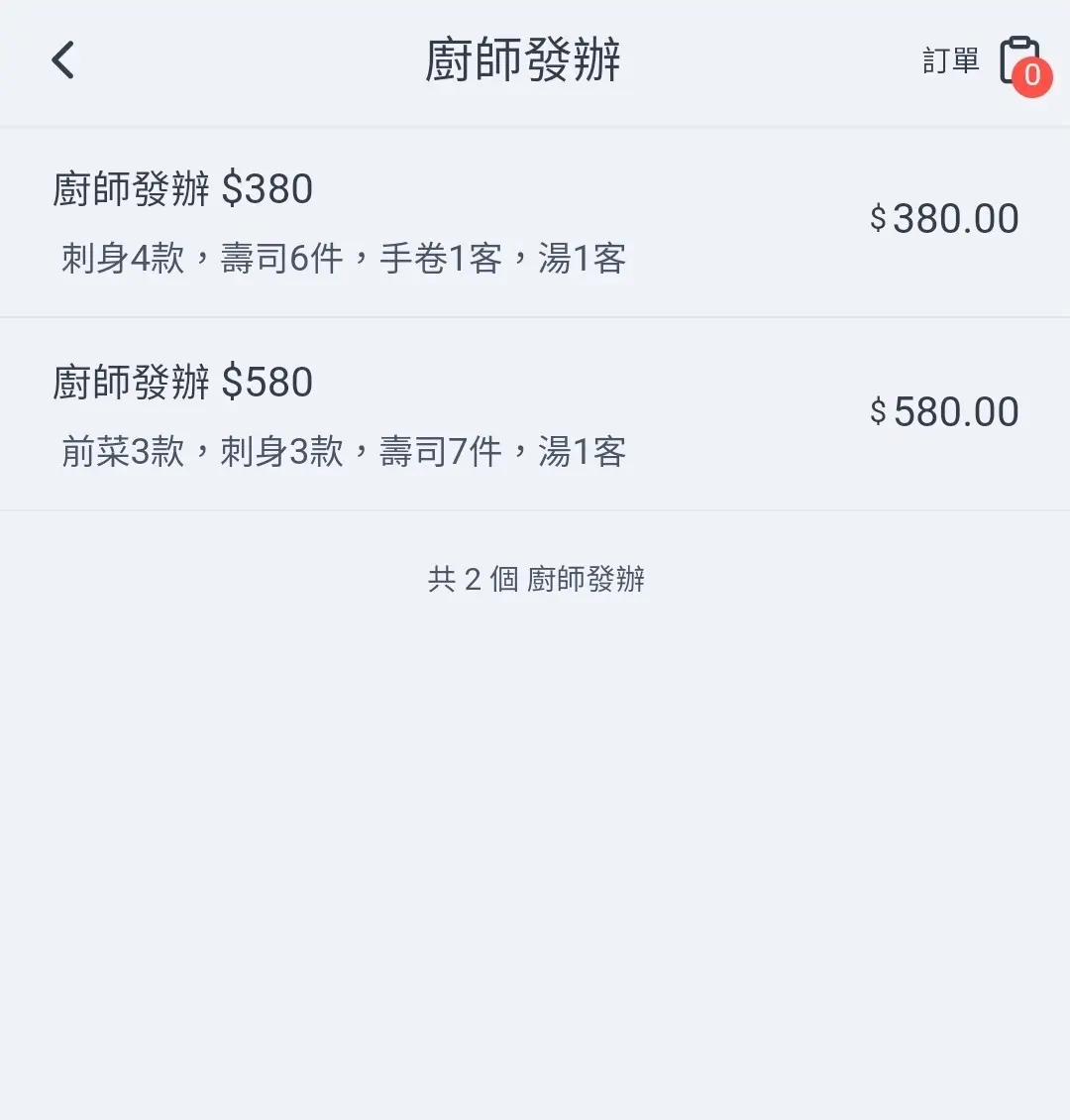This screenshot has height=1120, width=1070.
Task: Select the 廚師發辦 $380 set
Action: click(x=535, y=222)
